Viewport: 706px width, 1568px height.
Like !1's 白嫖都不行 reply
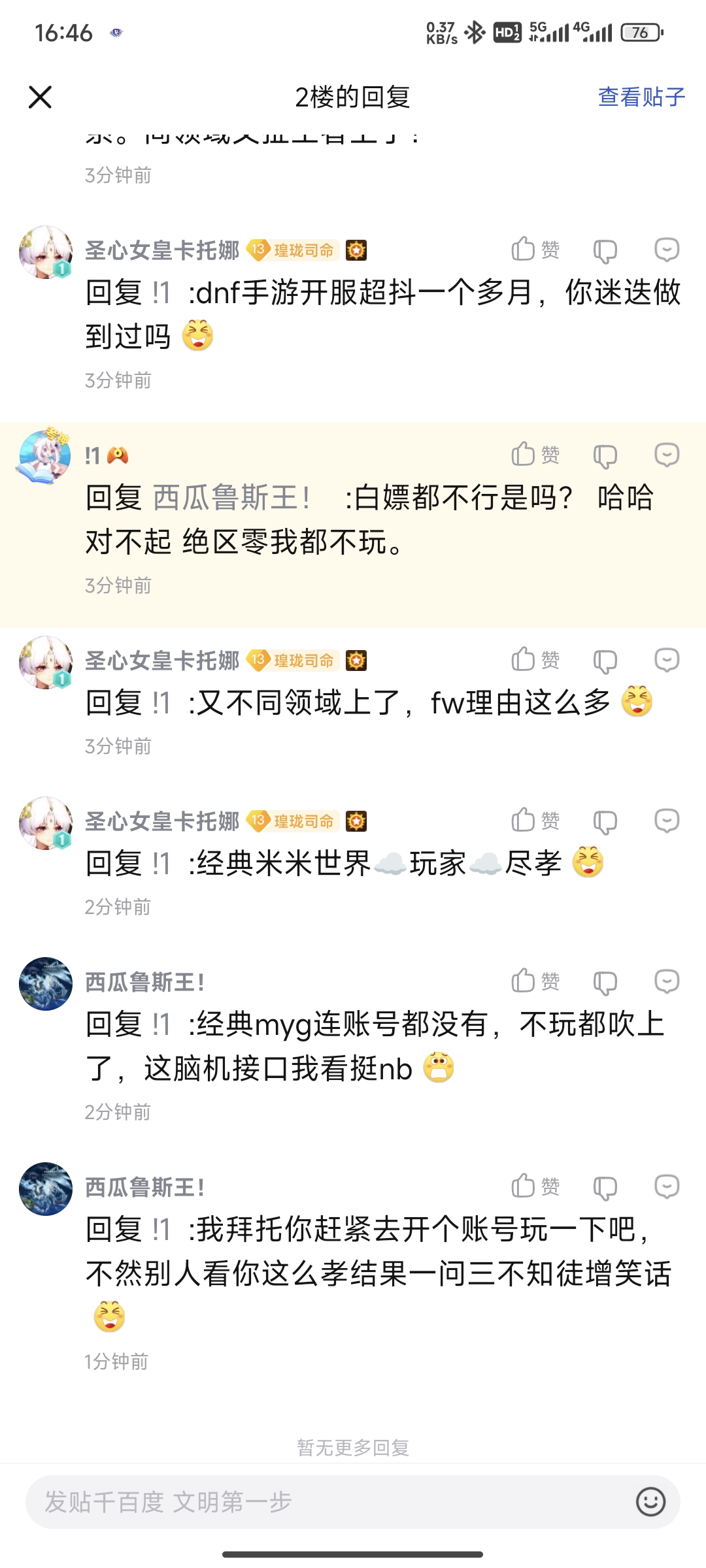tap(535, 455)
